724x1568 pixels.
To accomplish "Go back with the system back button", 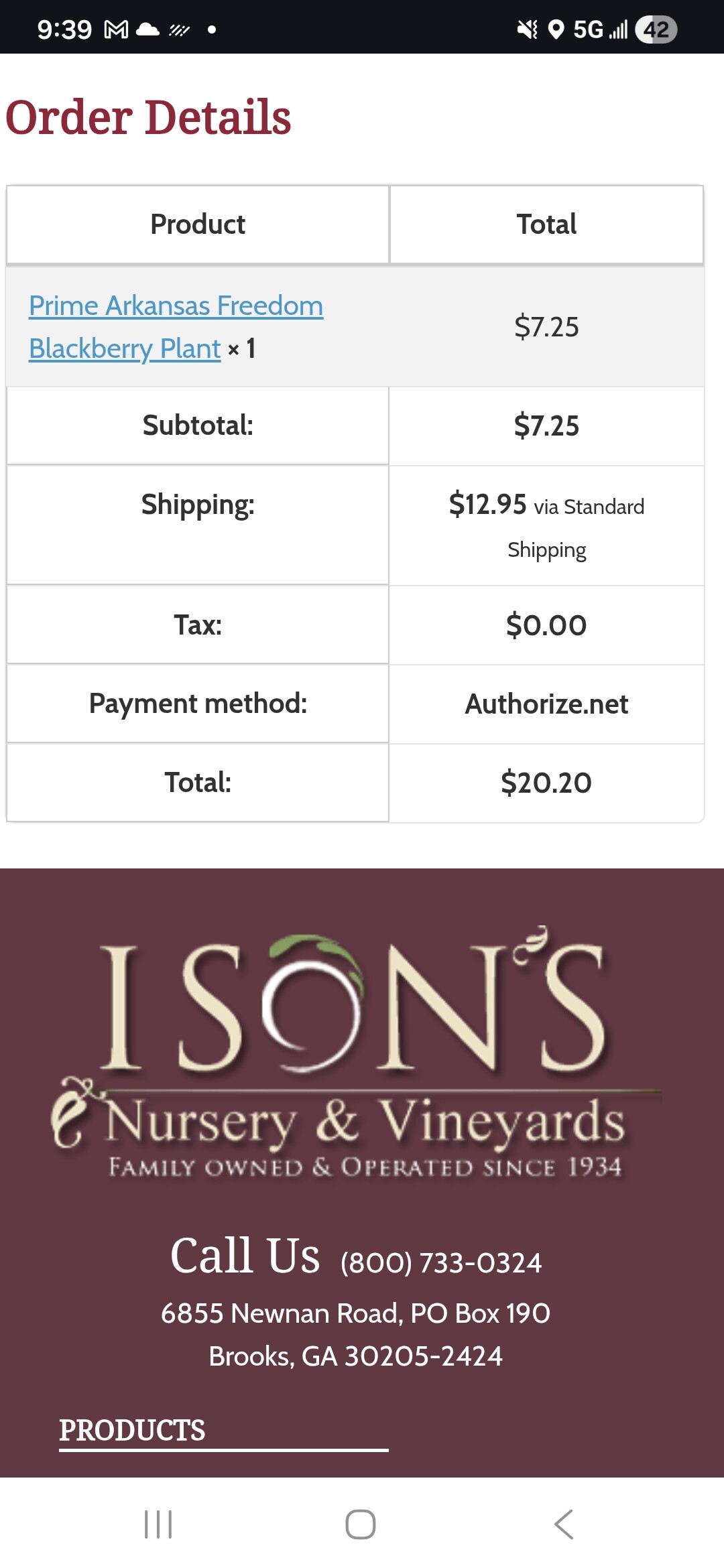I will pos(564,1524).
